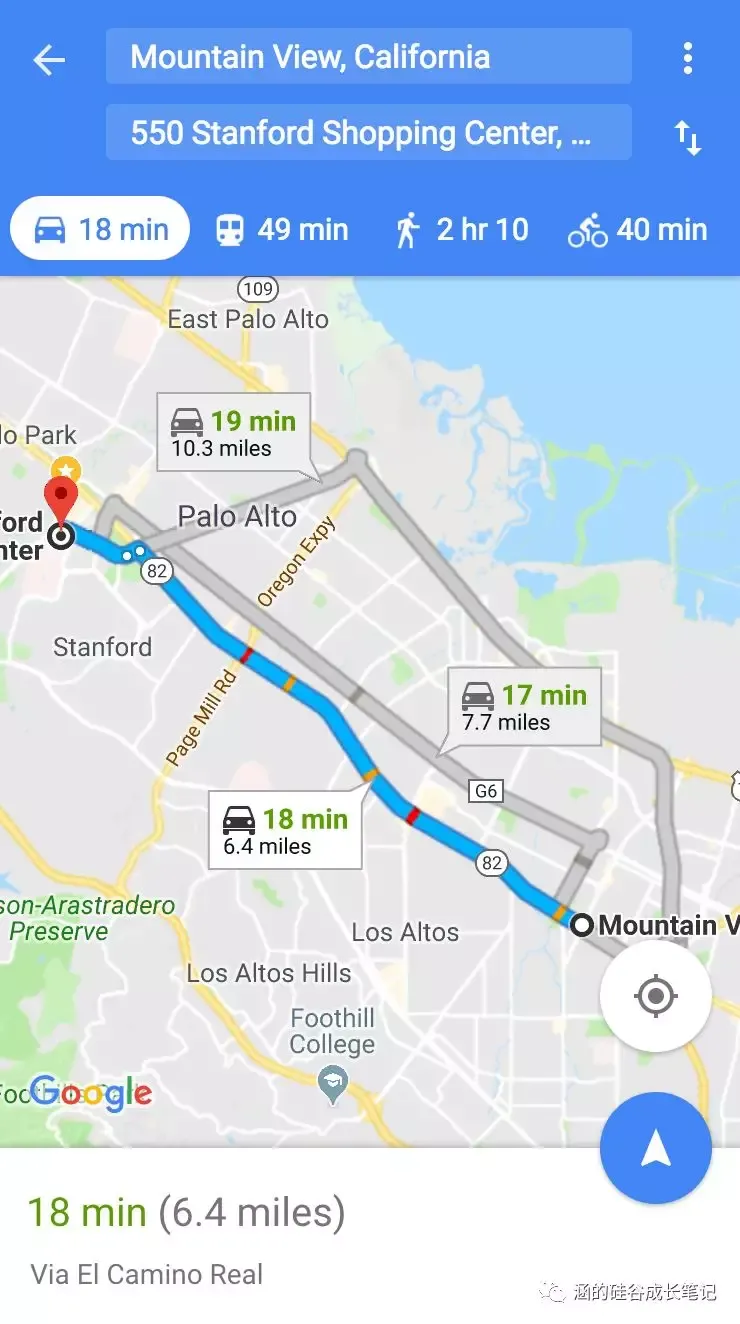This screenshot has width=740, height=1324.
Task: Edit the Stanford Shopping Center destination field
Action: pyautogui.click(x=368, y=133)
